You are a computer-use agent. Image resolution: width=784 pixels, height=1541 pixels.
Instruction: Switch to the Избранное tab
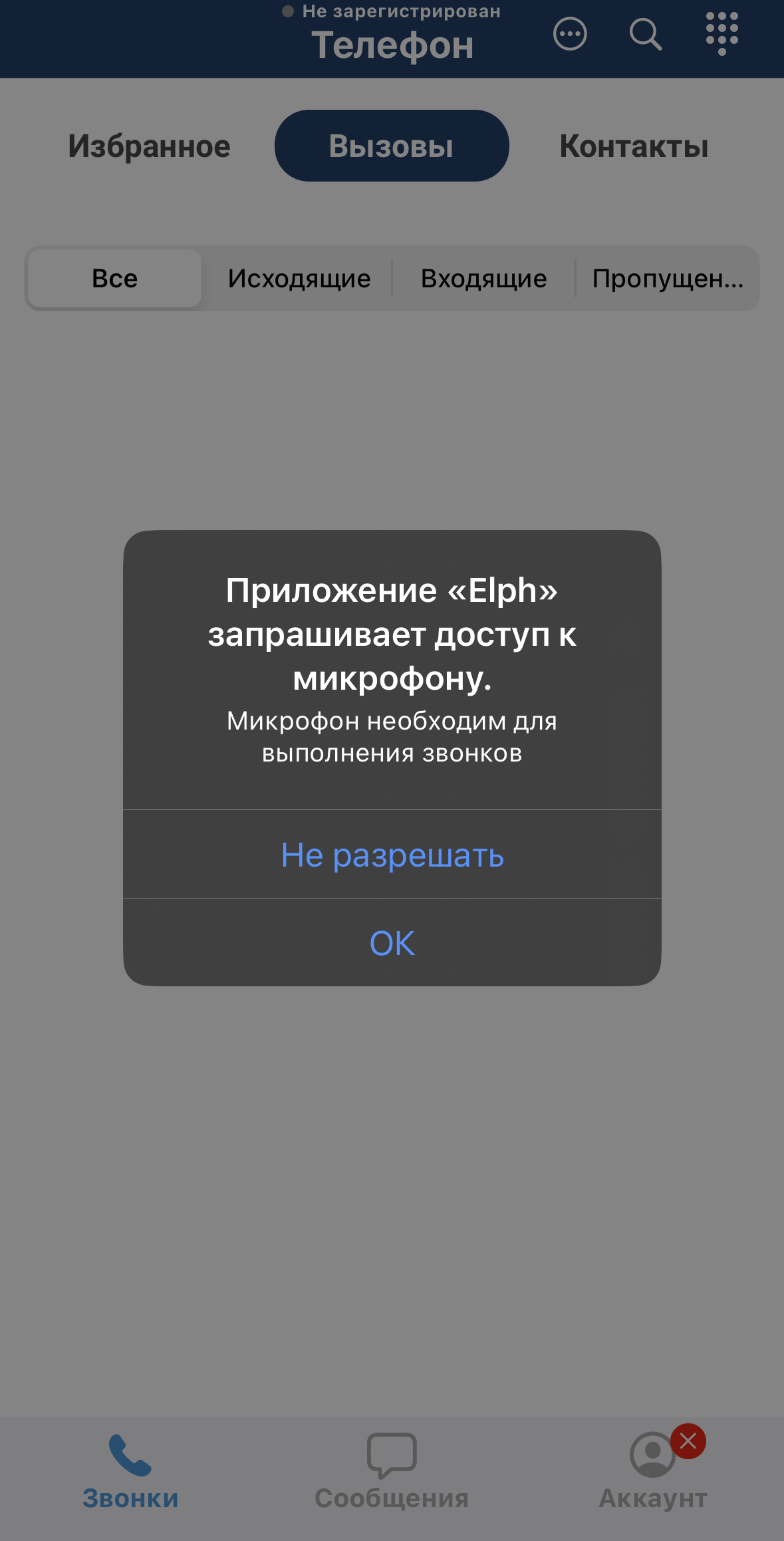(149, 146)
